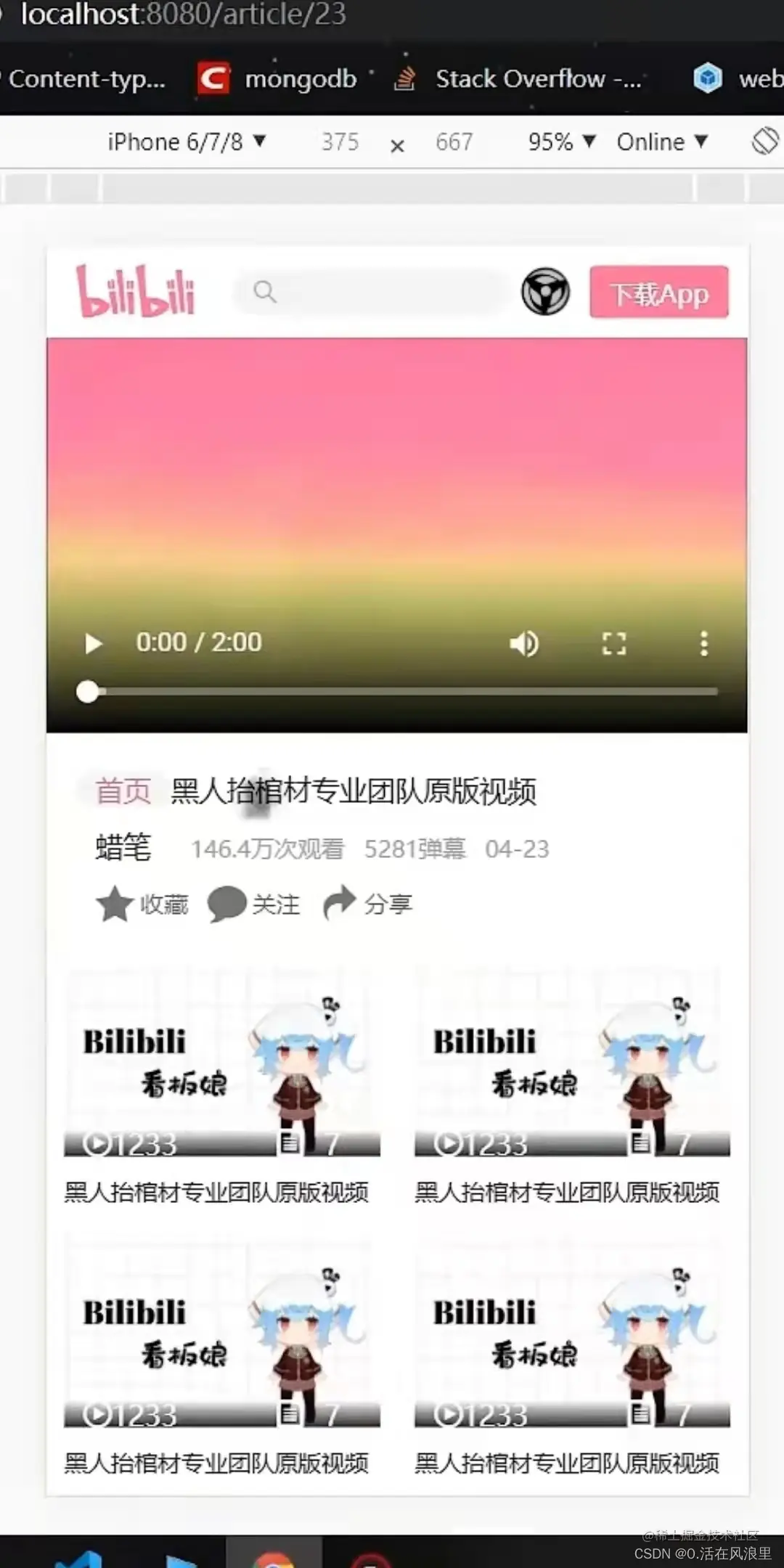Enter fullscreen video mode

tap(614, 643)
